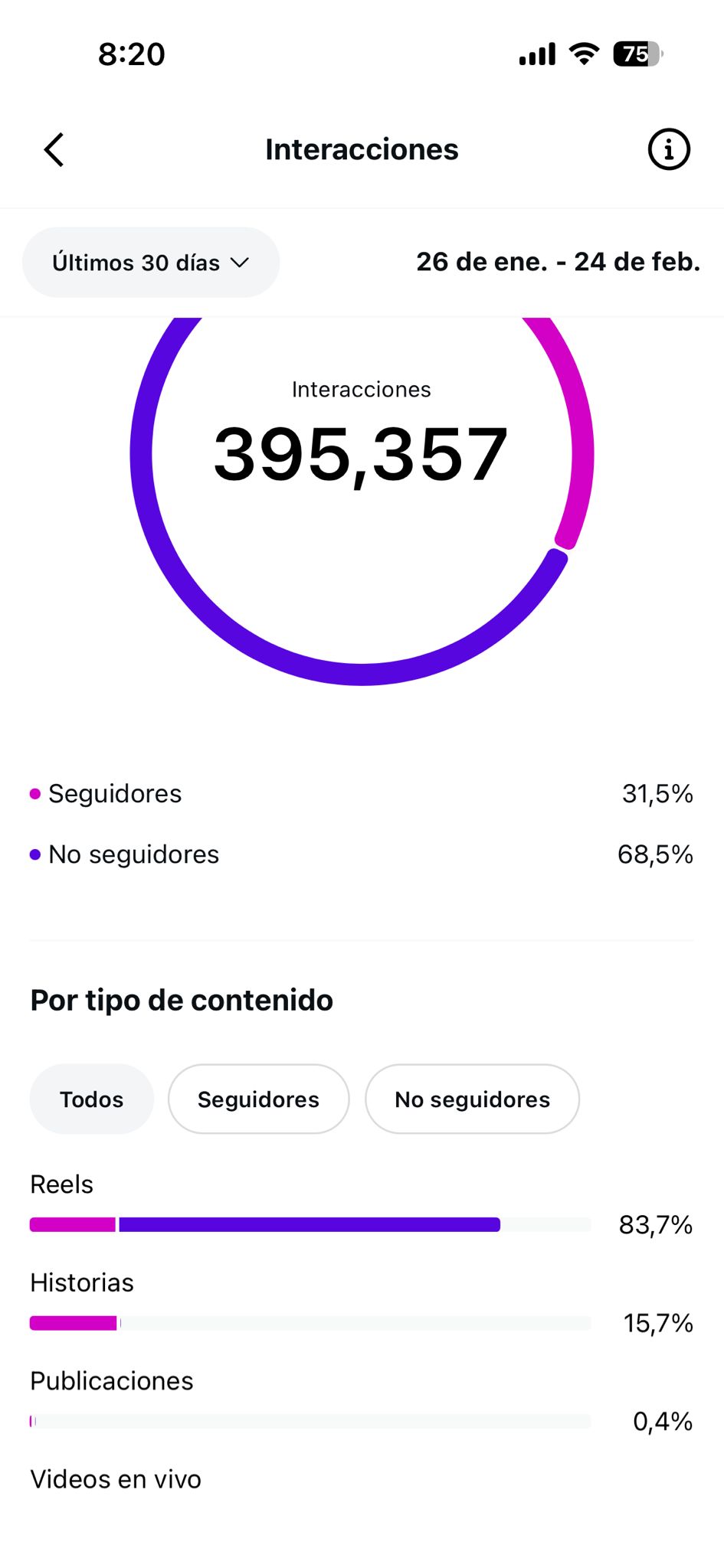The image size is (724, 1568).
Task: Expand the Últimos 30 días date range dropdown
Action: [151, 263]
